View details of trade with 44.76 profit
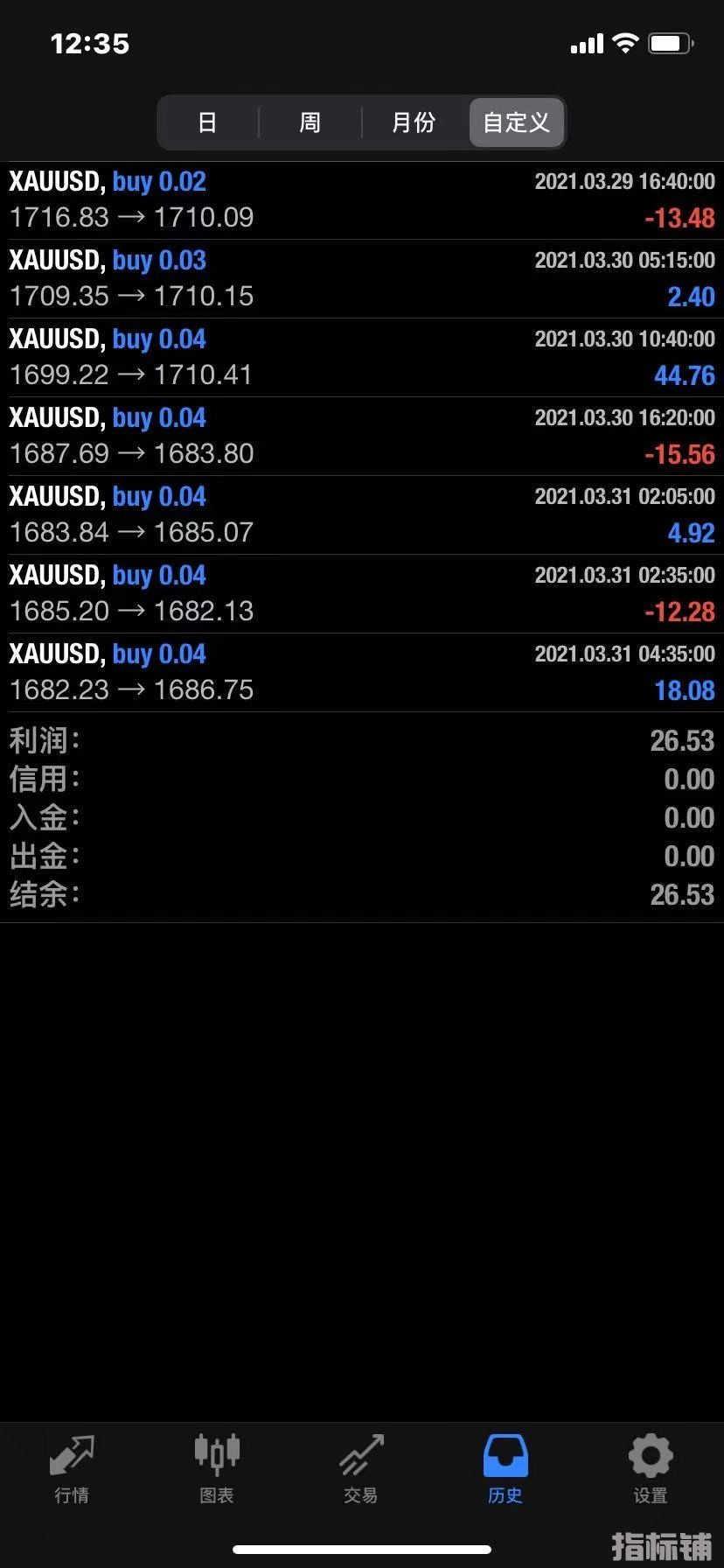 362,358
